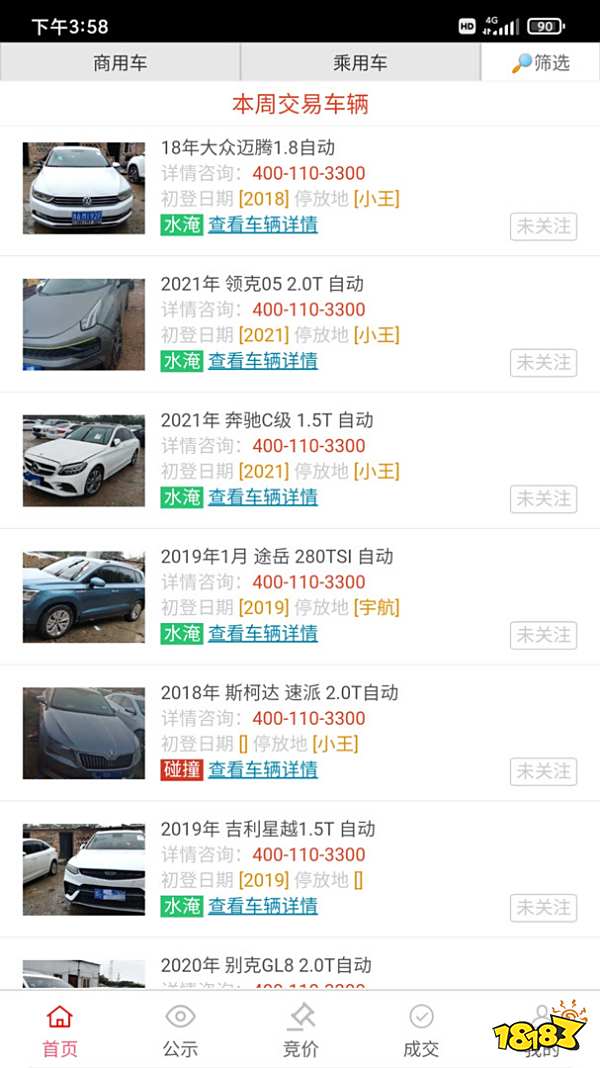This screenshot has width=600, height=1068.
Task: View details link for 途岳 280TSI
Action: pyautogui.click(x=262, y=633)
